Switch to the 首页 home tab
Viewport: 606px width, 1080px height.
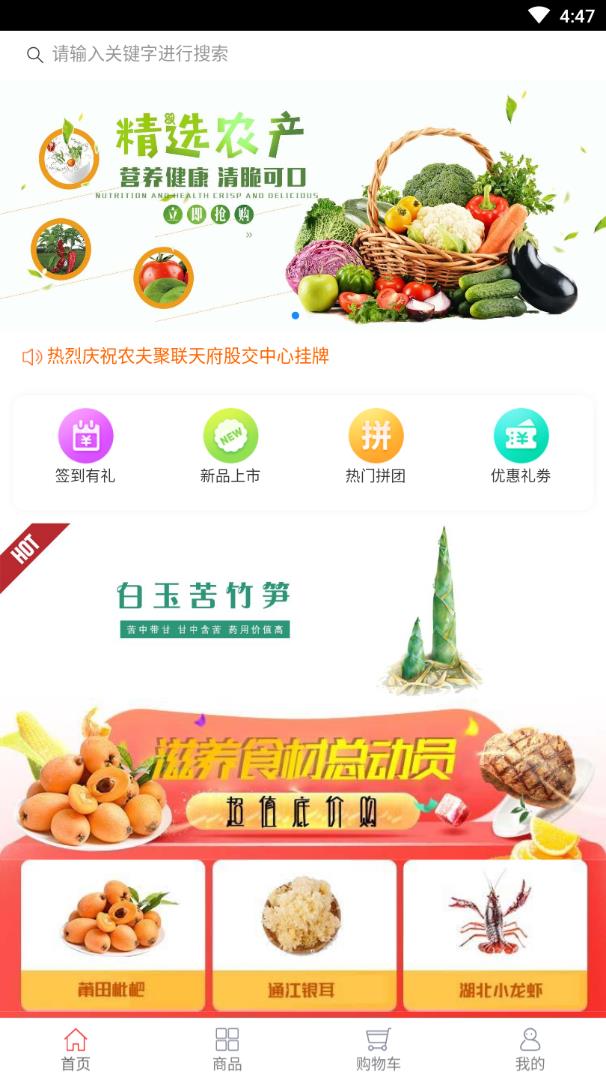point(75,1049)
